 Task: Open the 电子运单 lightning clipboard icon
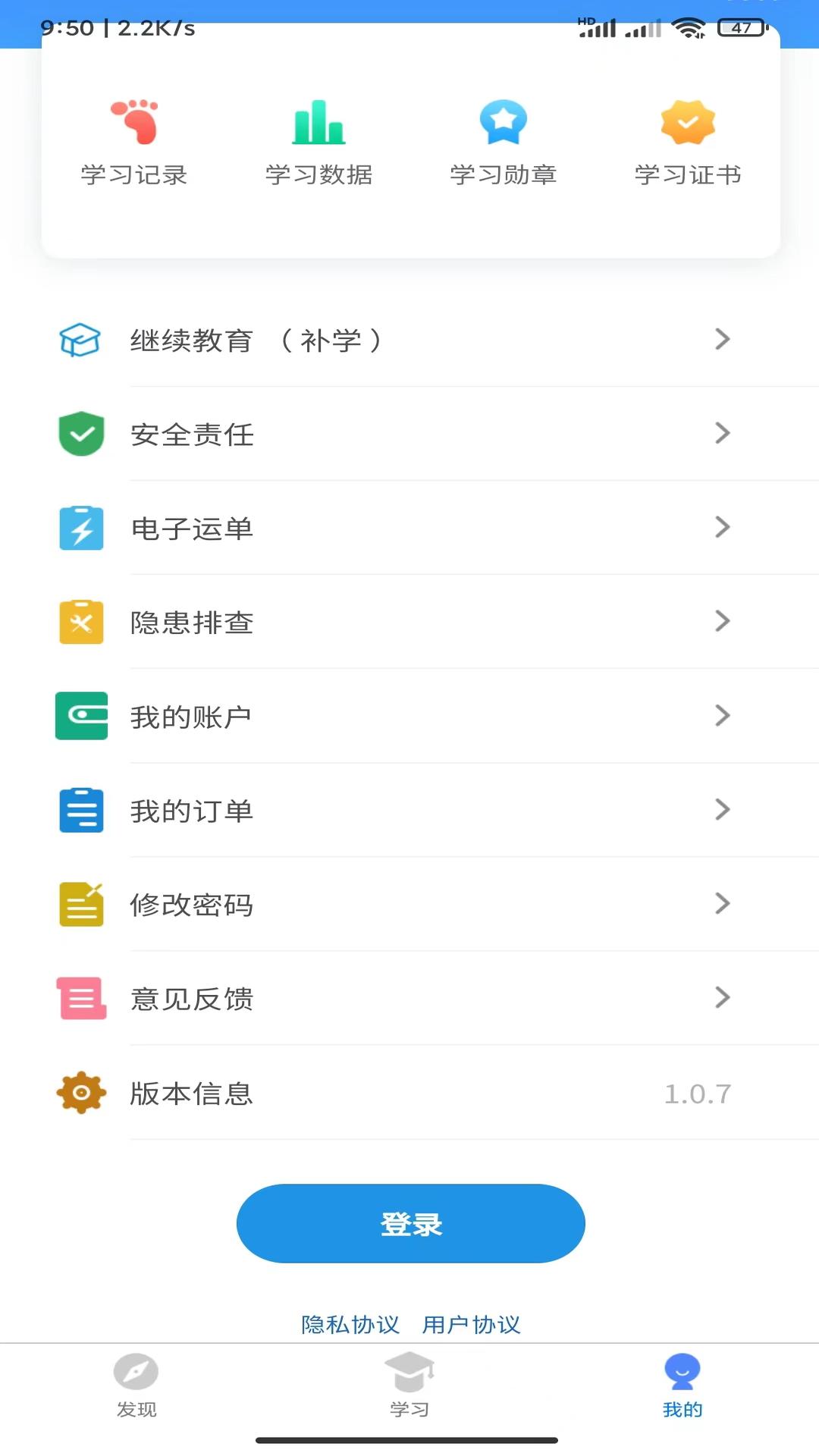pos(80,528)
